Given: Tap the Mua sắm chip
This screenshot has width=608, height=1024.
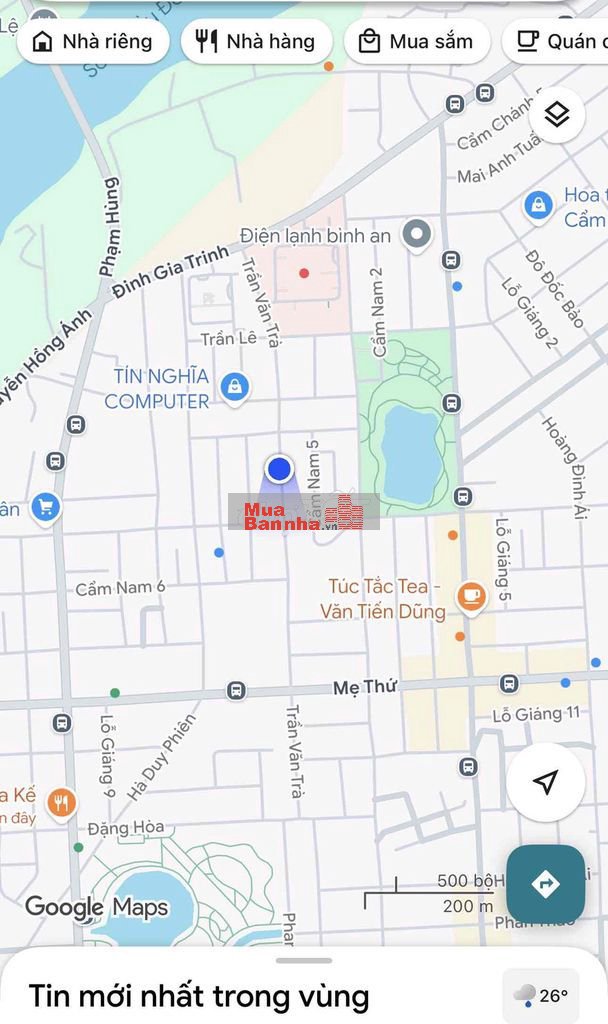Looking at the screenshot, I should (x=416, y=42).
